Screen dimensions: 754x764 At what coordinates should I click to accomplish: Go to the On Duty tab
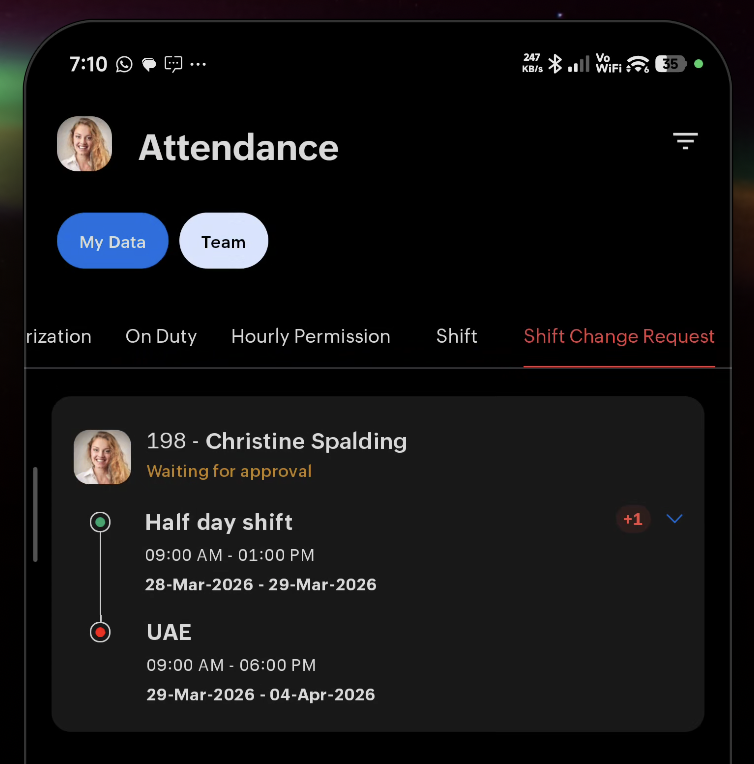pos(161,337)
